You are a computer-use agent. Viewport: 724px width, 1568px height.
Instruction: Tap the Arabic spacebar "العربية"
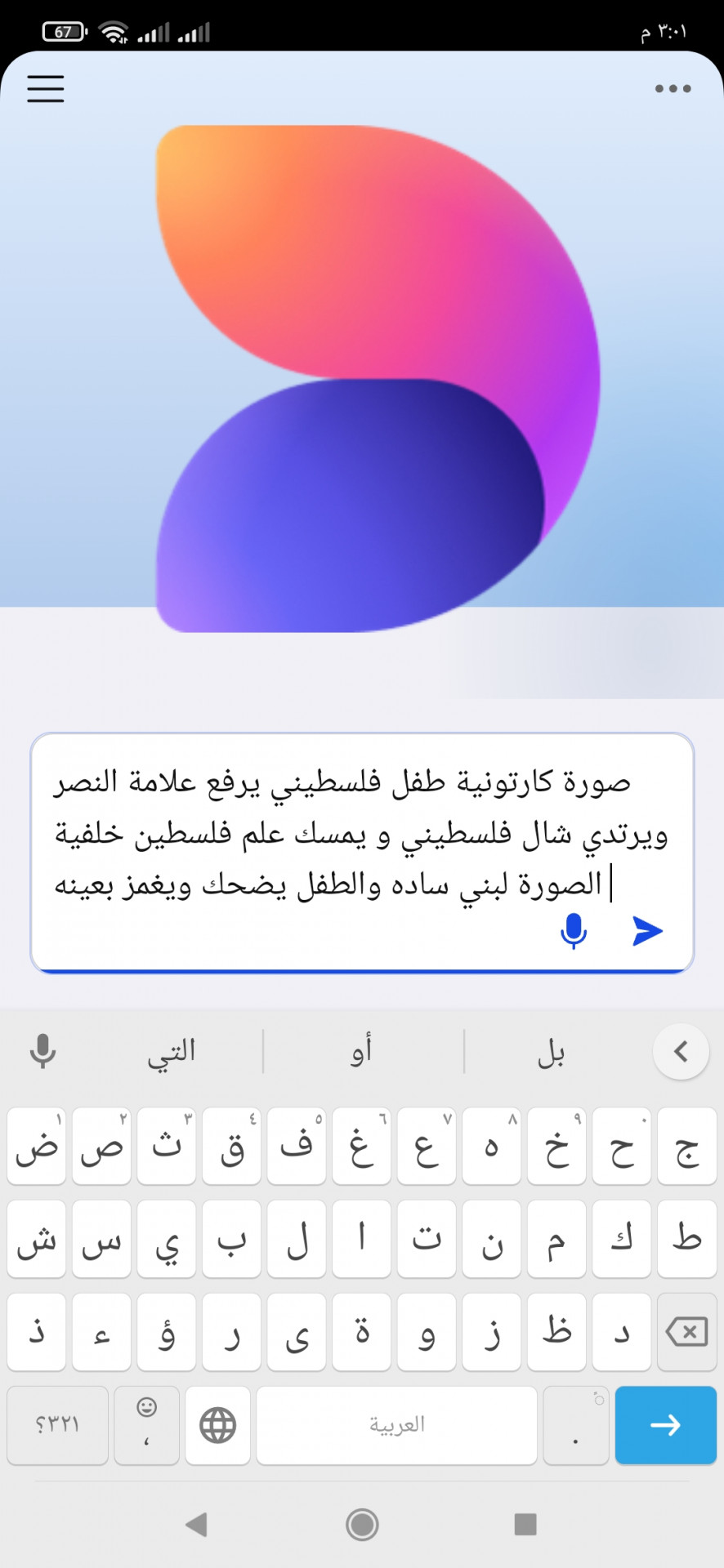point(396,1425)
